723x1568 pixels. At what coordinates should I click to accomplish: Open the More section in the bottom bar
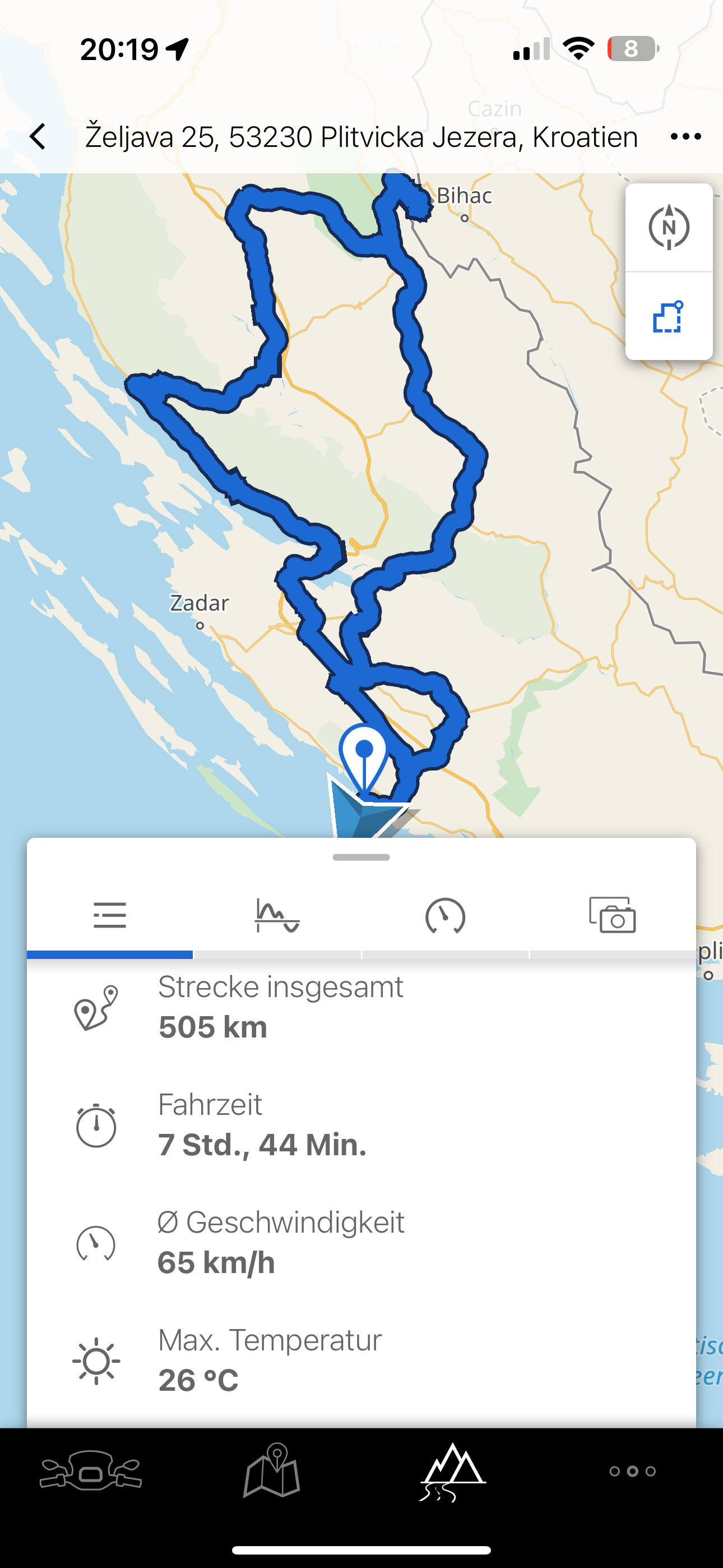(632, 1472)
